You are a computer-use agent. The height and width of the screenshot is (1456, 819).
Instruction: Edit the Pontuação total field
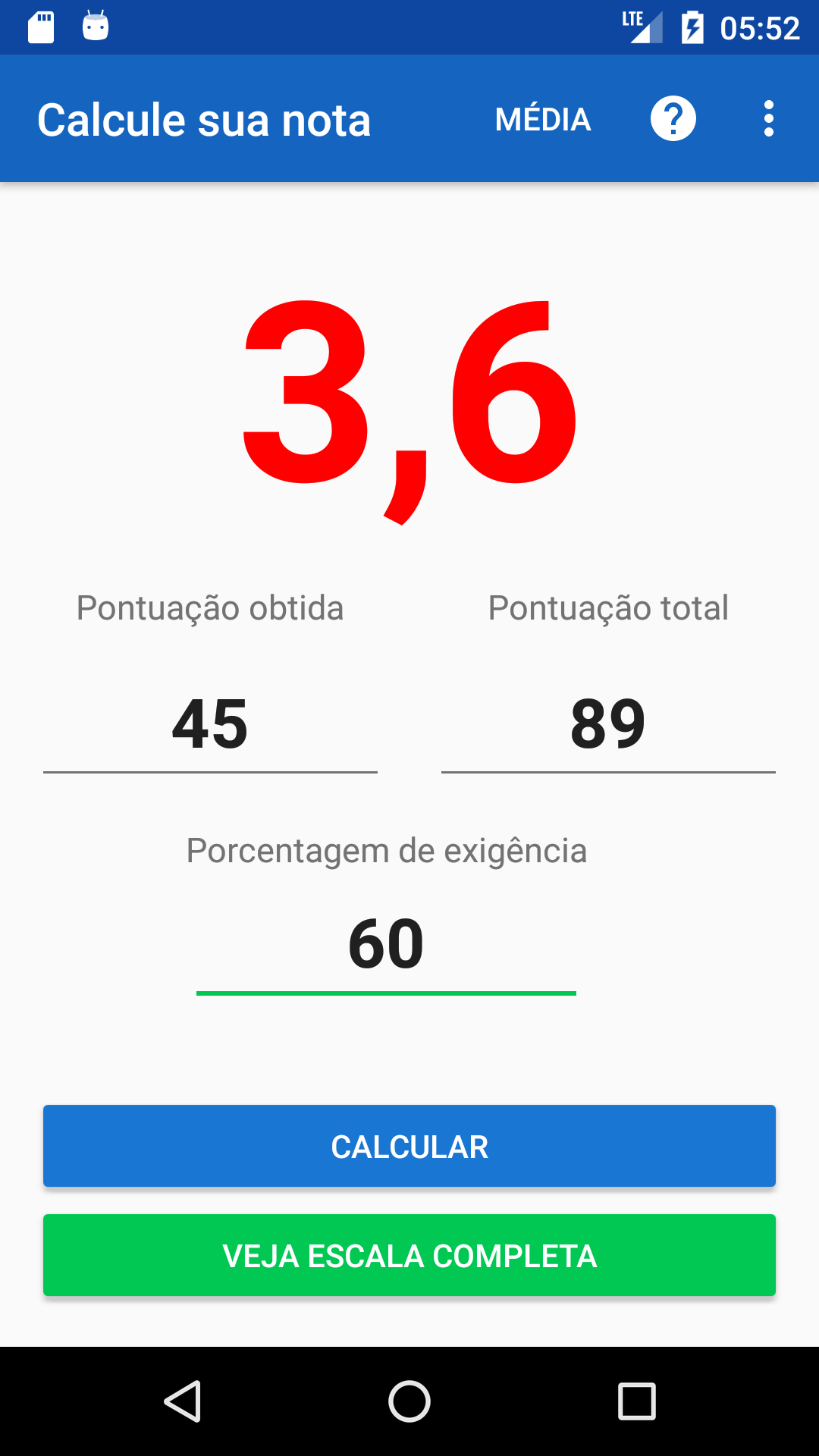pyautogui.click(x=608, y=724)
